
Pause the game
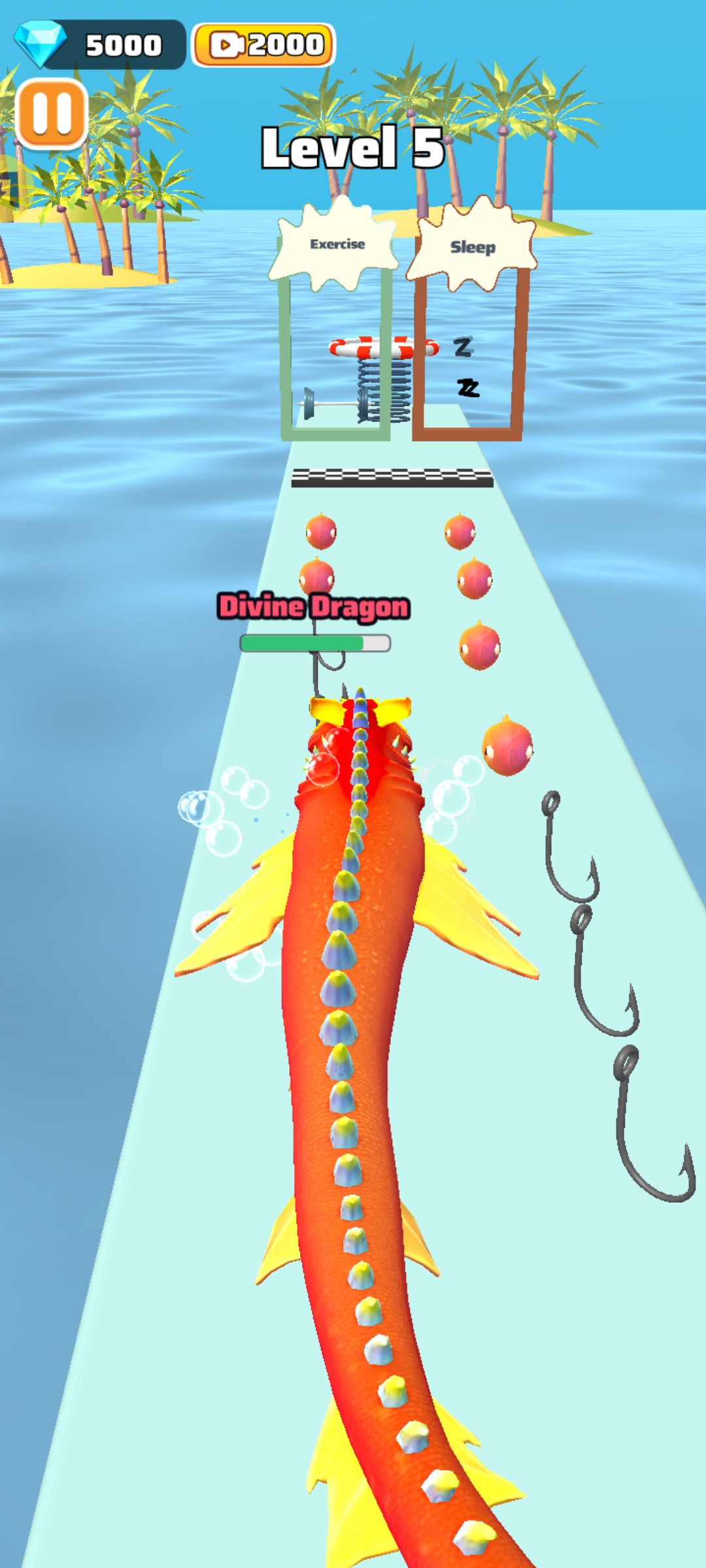(52, 114)
